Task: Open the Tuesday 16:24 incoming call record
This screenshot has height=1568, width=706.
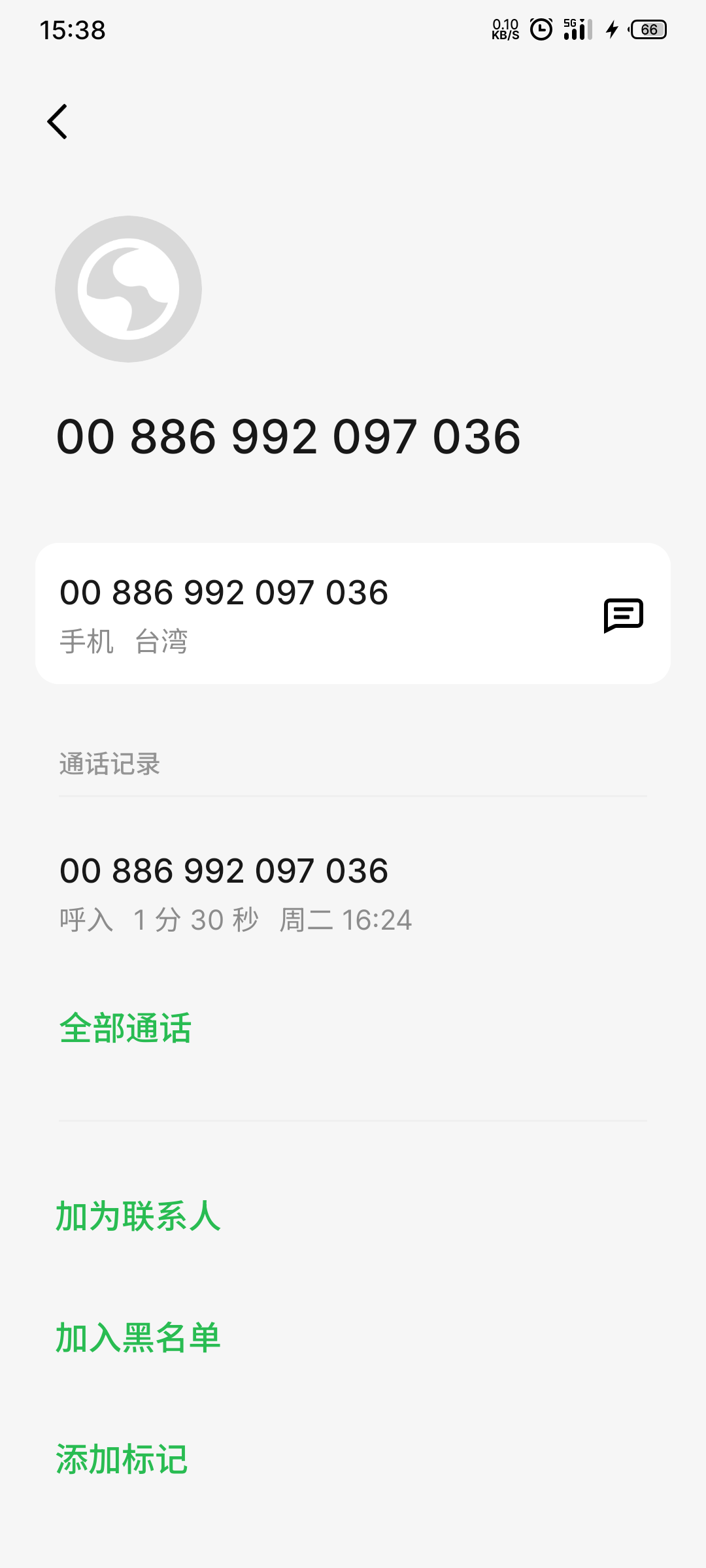Action: pos(353,893)
